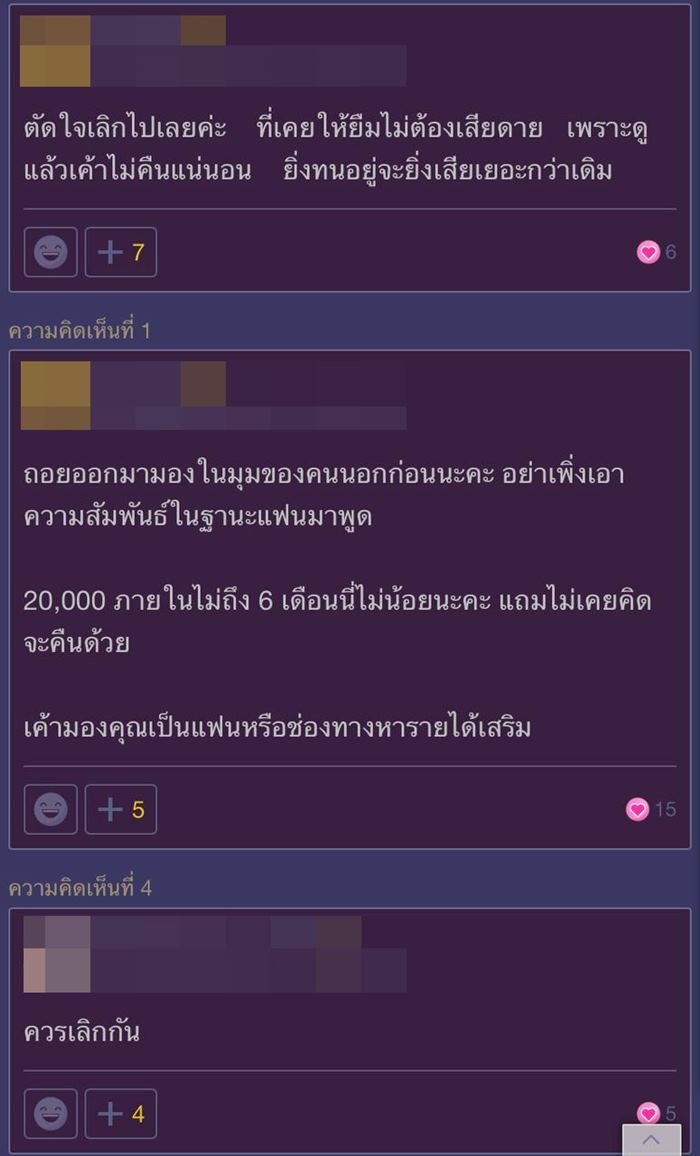The height and width of the screenshot is (1156, 700).
Task: Upvote the comment with the +7 button
Action: (121, 252)
